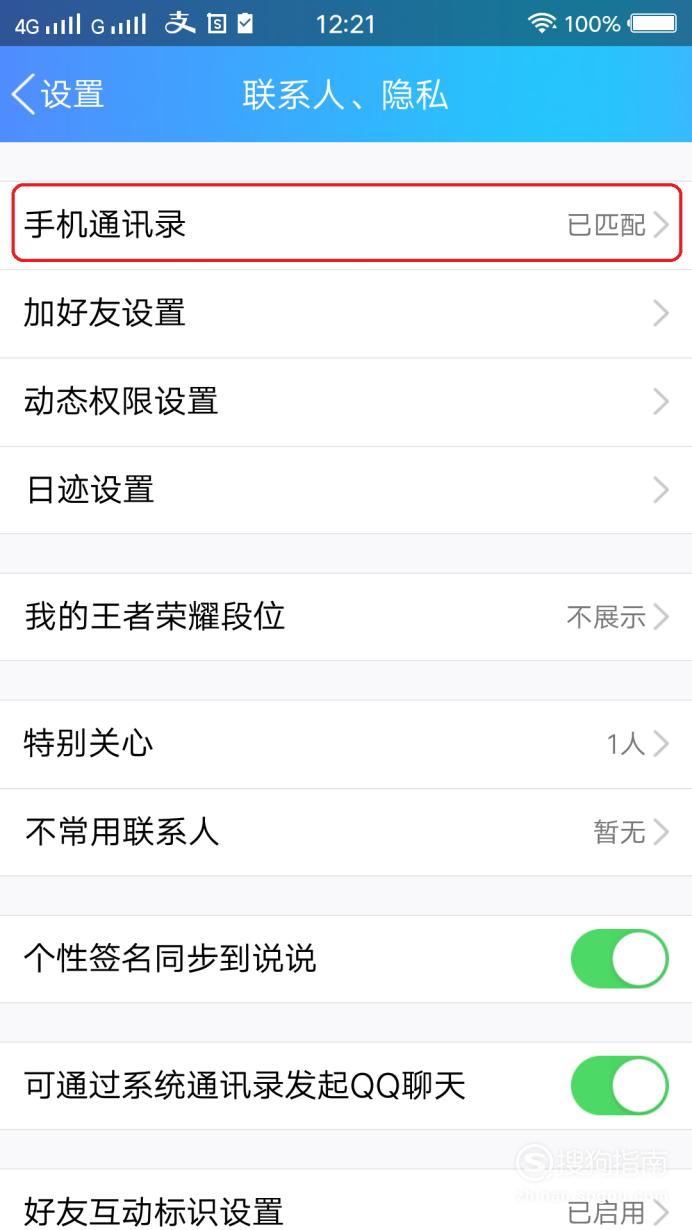Viewport: 692px width, 1230px height.
Task: Open 日迹设置
Action: [x=346, y=490]
